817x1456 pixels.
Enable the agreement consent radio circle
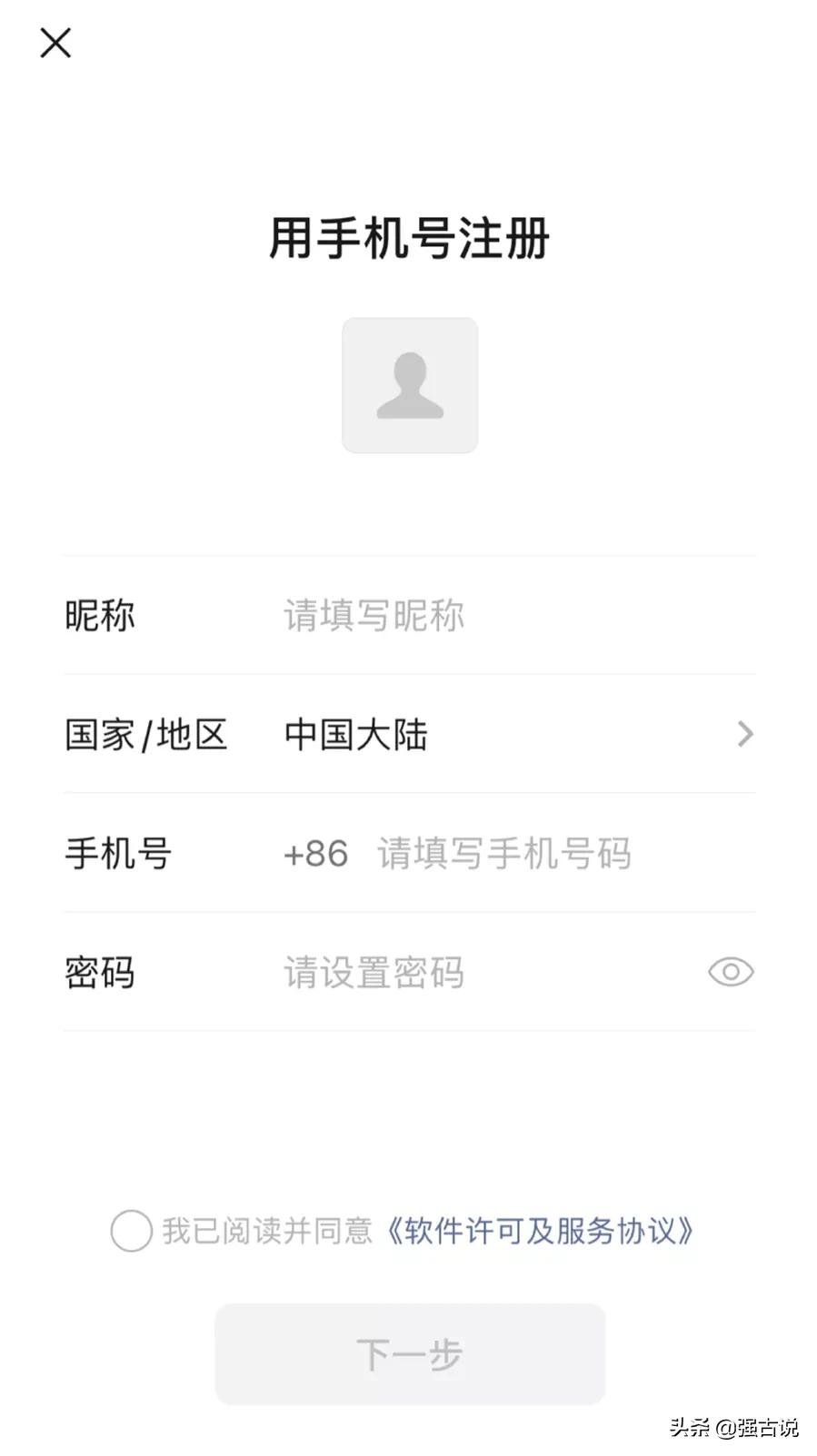point(133,1232)
